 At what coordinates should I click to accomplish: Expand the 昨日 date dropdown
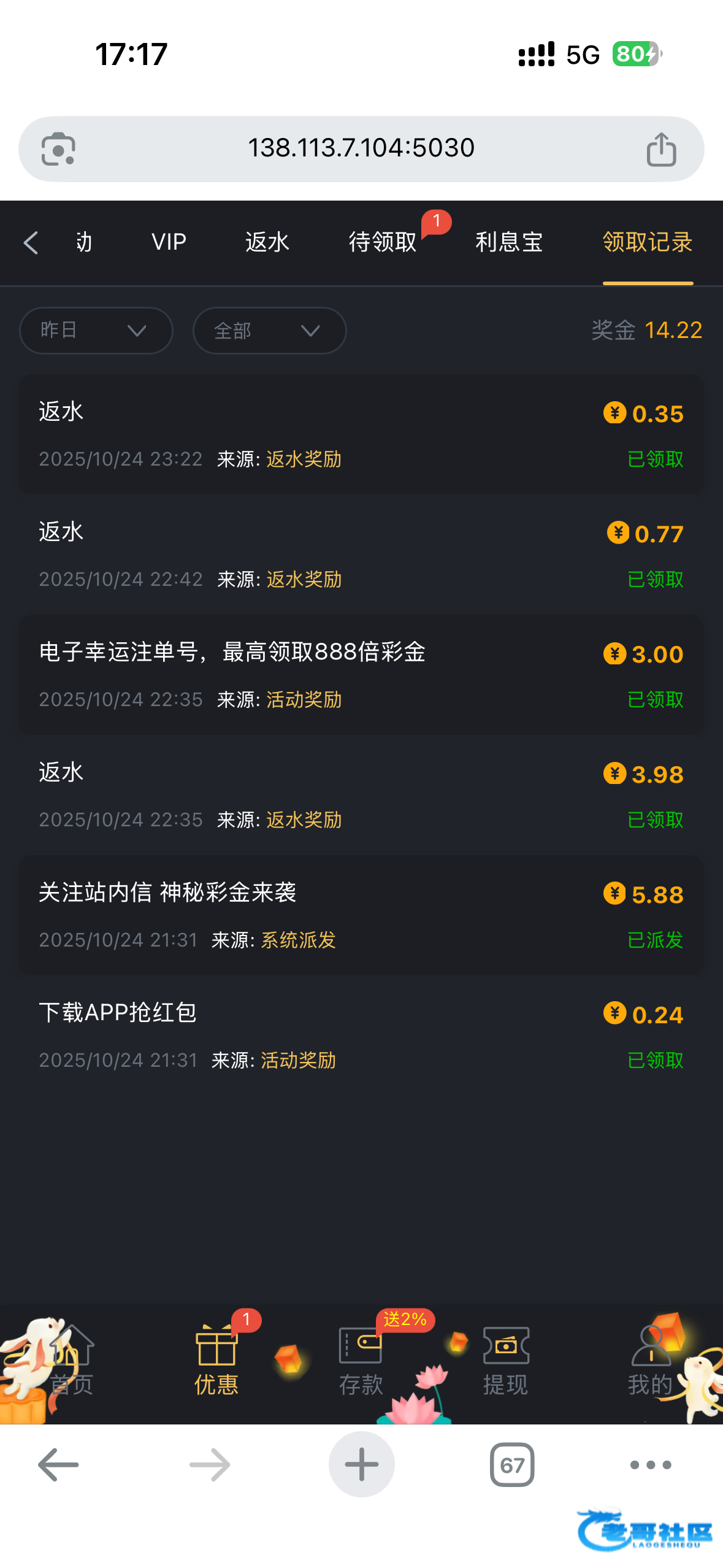[96, 331]
